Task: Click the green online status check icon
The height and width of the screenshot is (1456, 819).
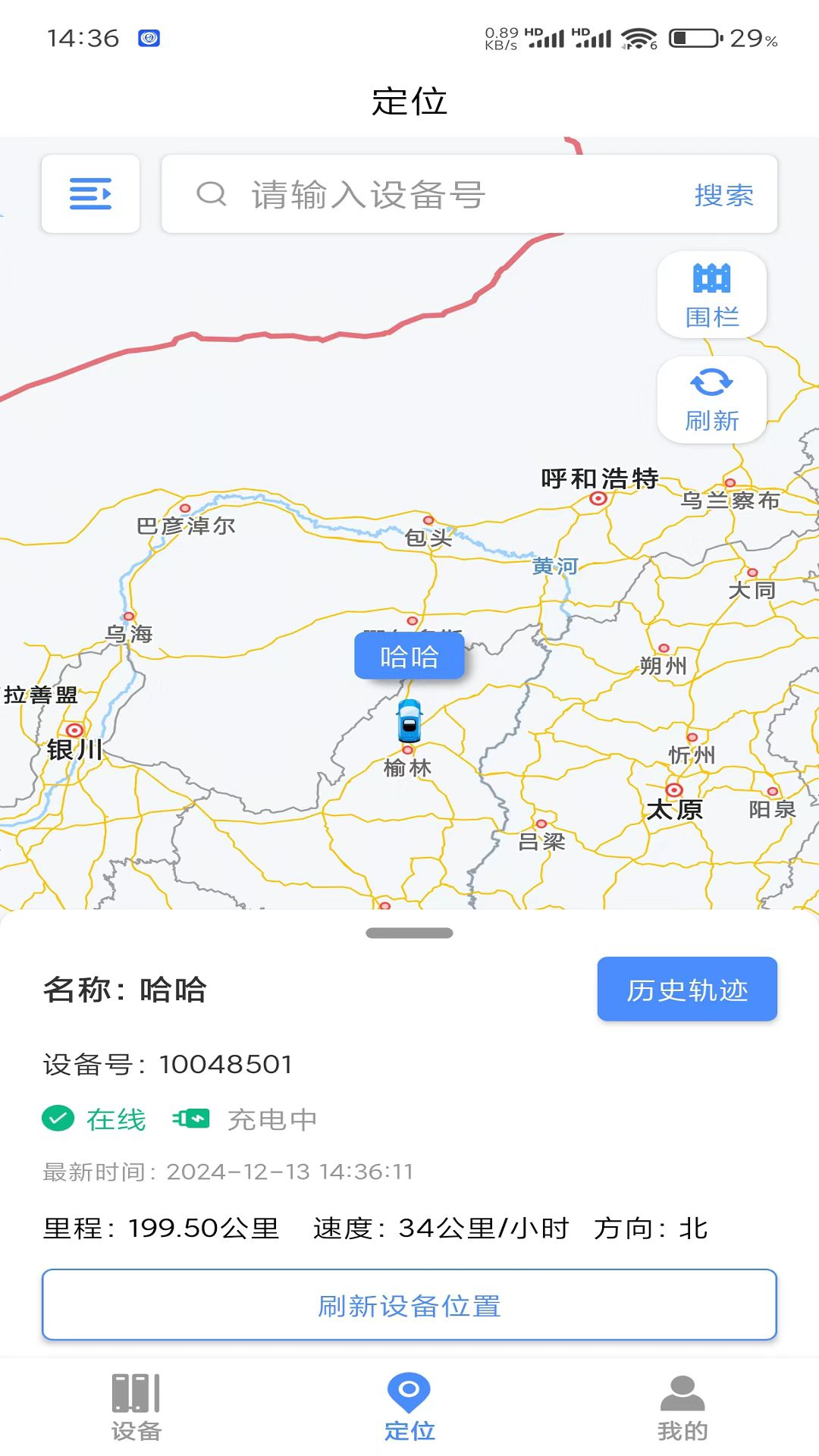Action: [58, 1118]
